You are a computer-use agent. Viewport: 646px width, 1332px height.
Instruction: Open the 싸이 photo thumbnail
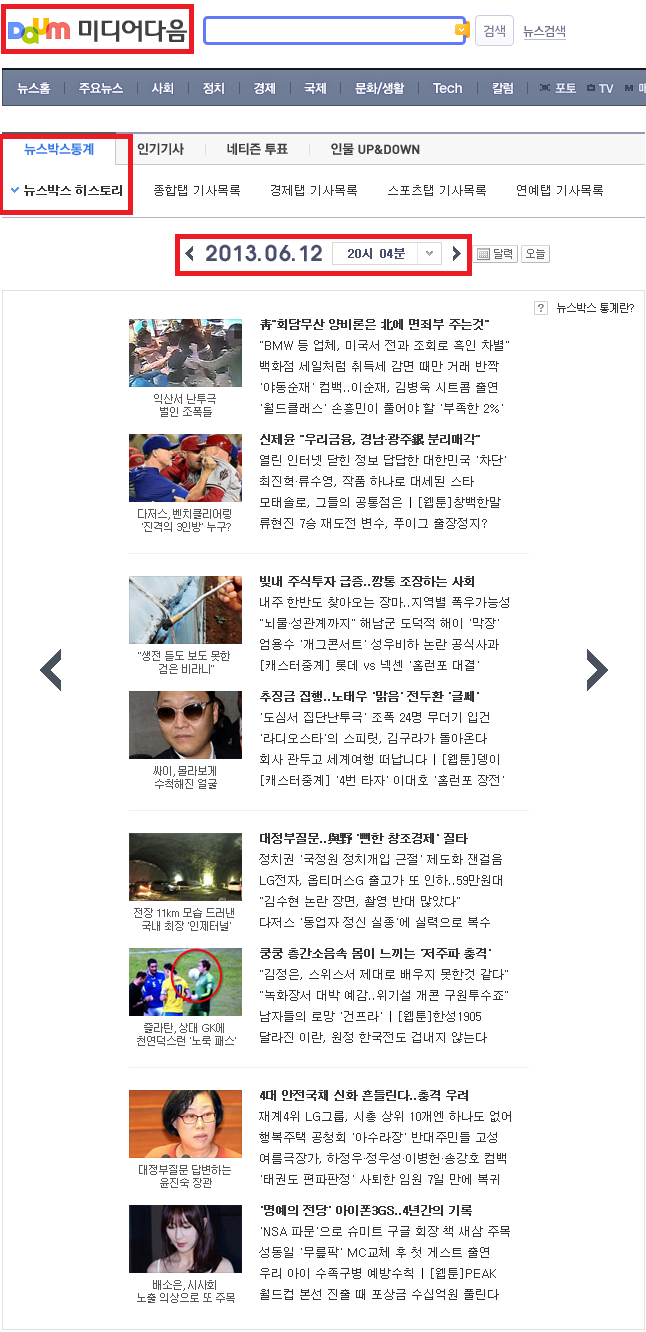click(x=185, y=724)
